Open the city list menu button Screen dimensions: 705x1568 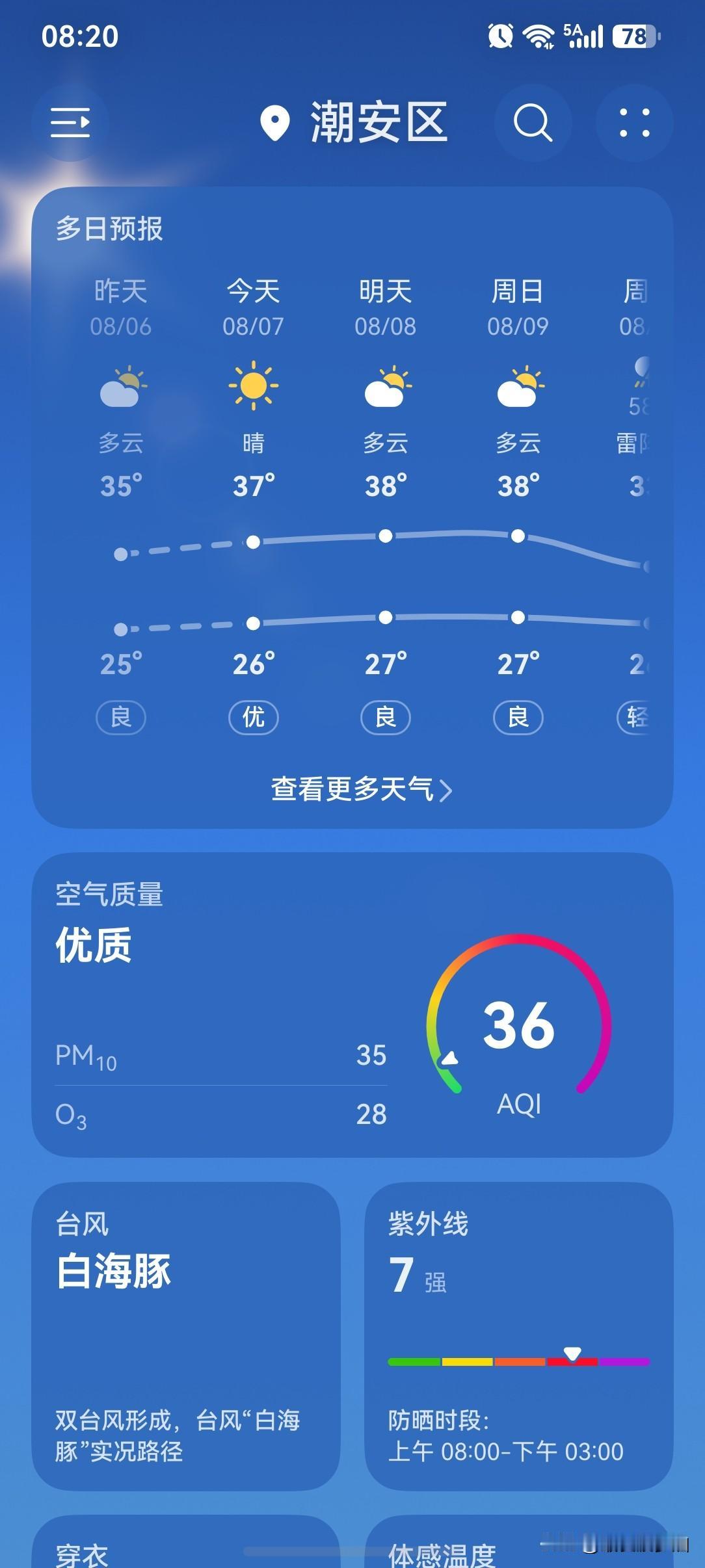(x=70, y=122)
